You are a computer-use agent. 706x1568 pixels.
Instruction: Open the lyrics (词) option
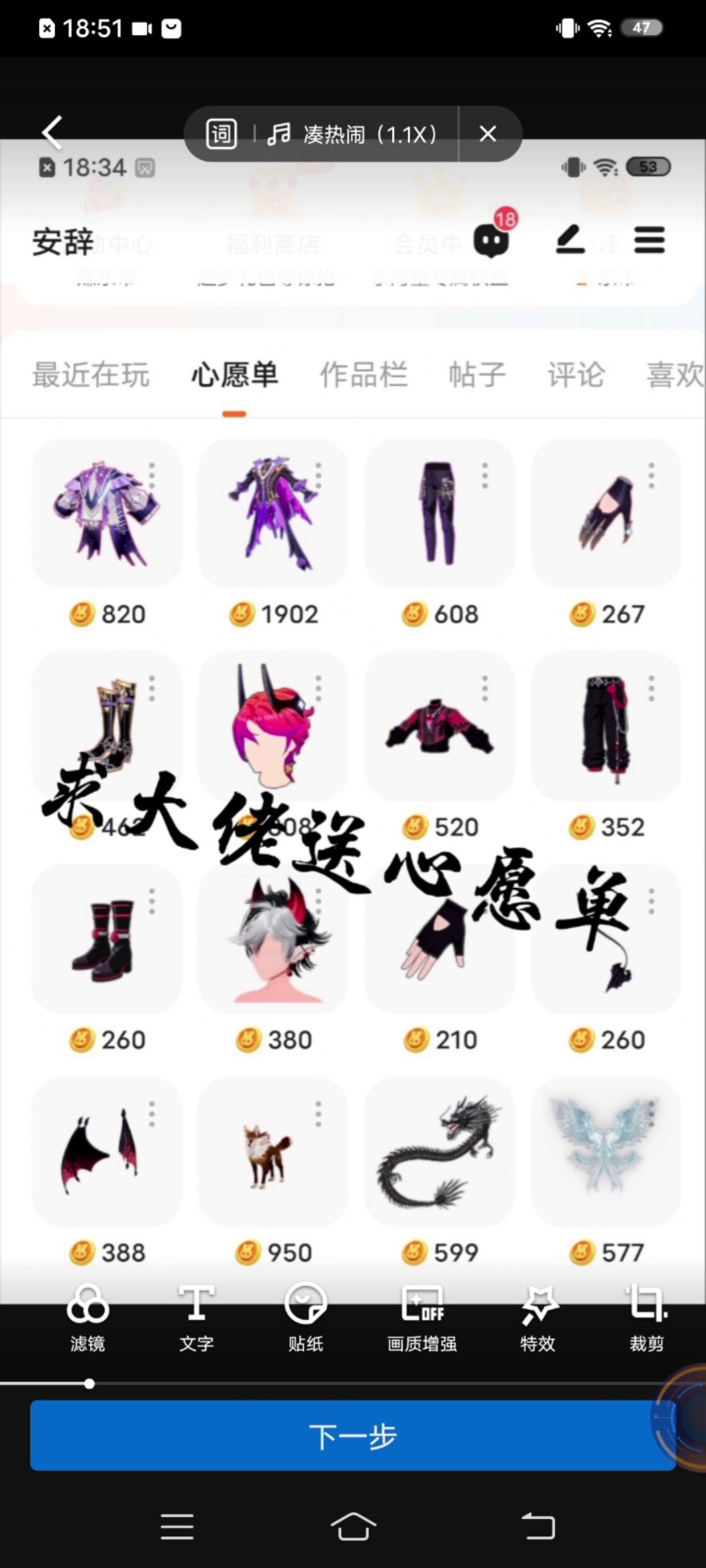click(x=222, y=135)
